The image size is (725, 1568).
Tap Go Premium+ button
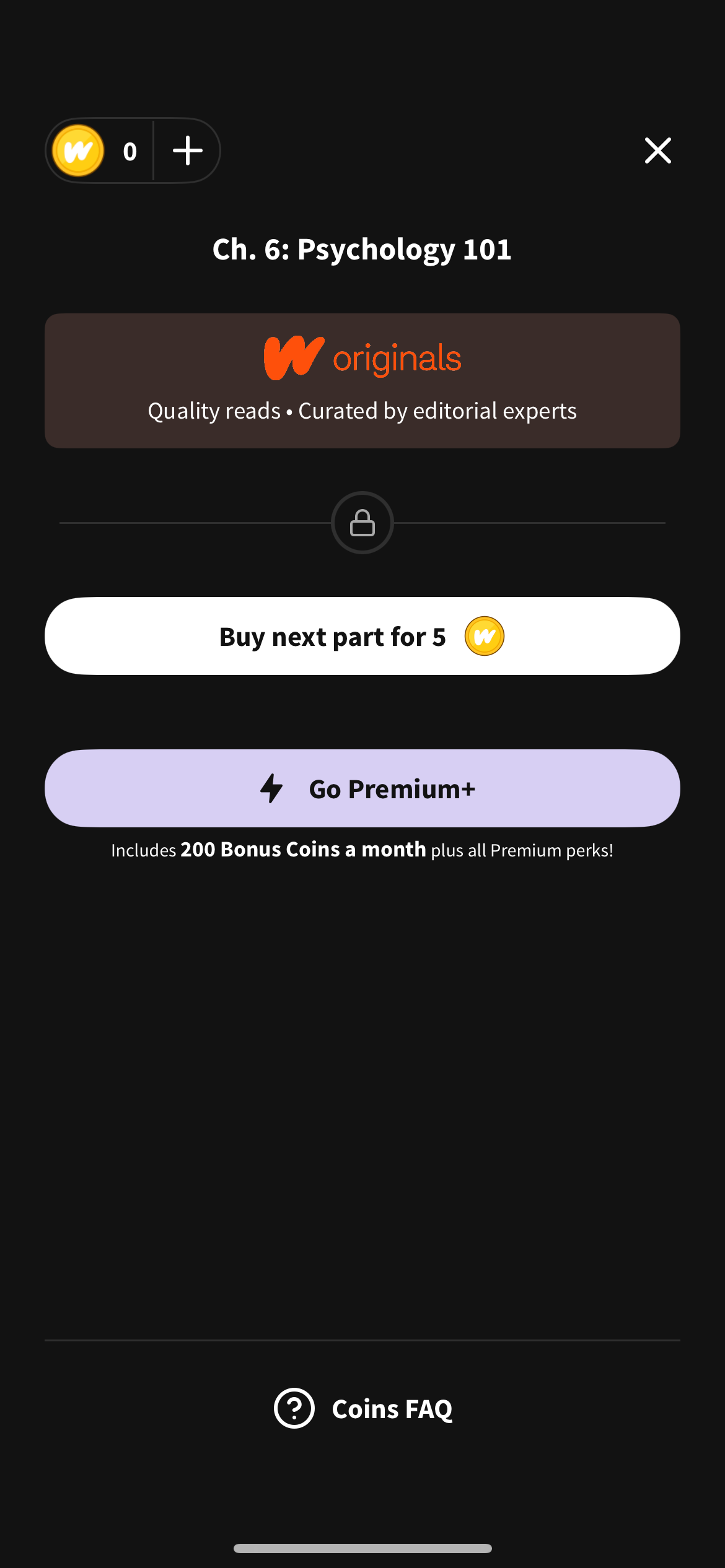362,788
